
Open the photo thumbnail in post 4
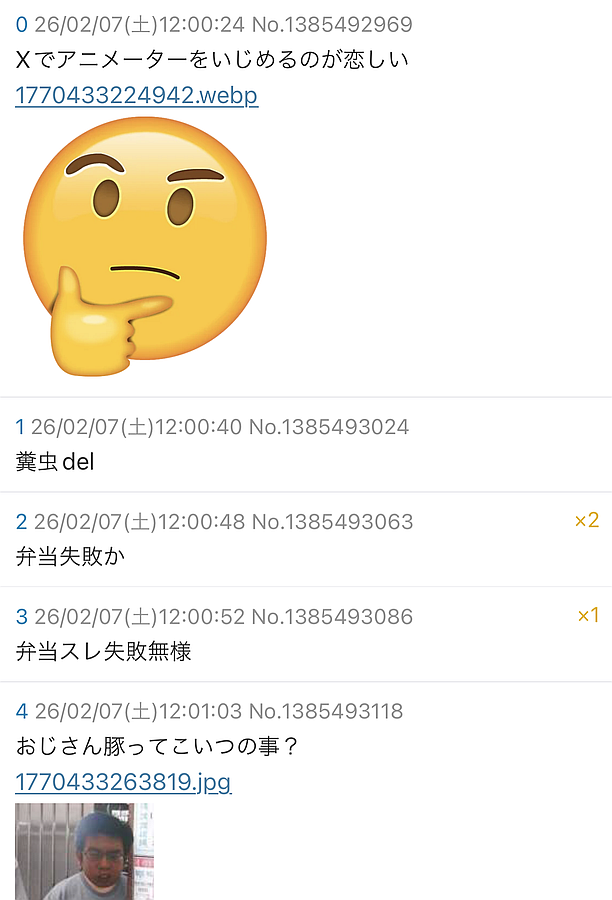point(84,851)
